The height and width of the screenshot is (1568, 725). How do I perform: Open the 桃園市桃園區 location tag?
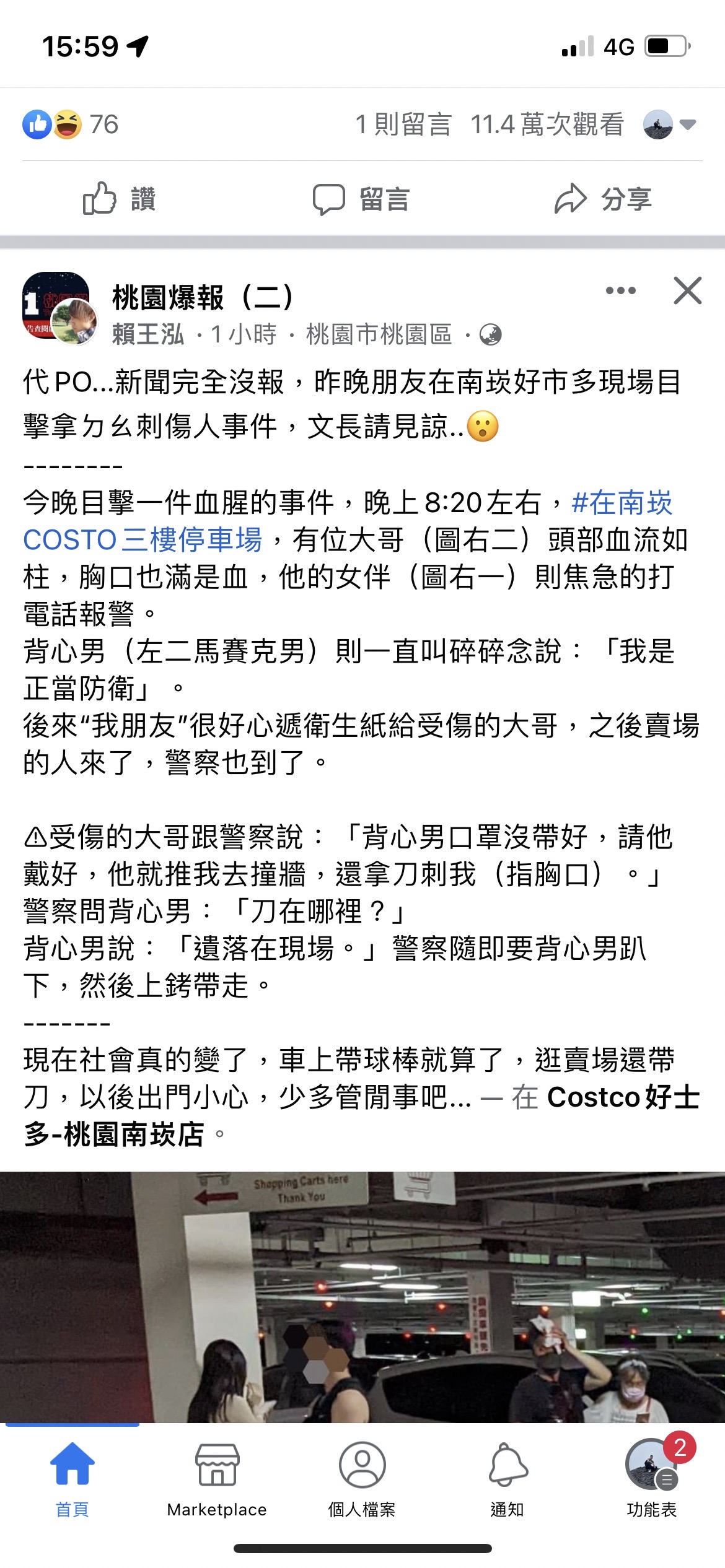(379, 334)
